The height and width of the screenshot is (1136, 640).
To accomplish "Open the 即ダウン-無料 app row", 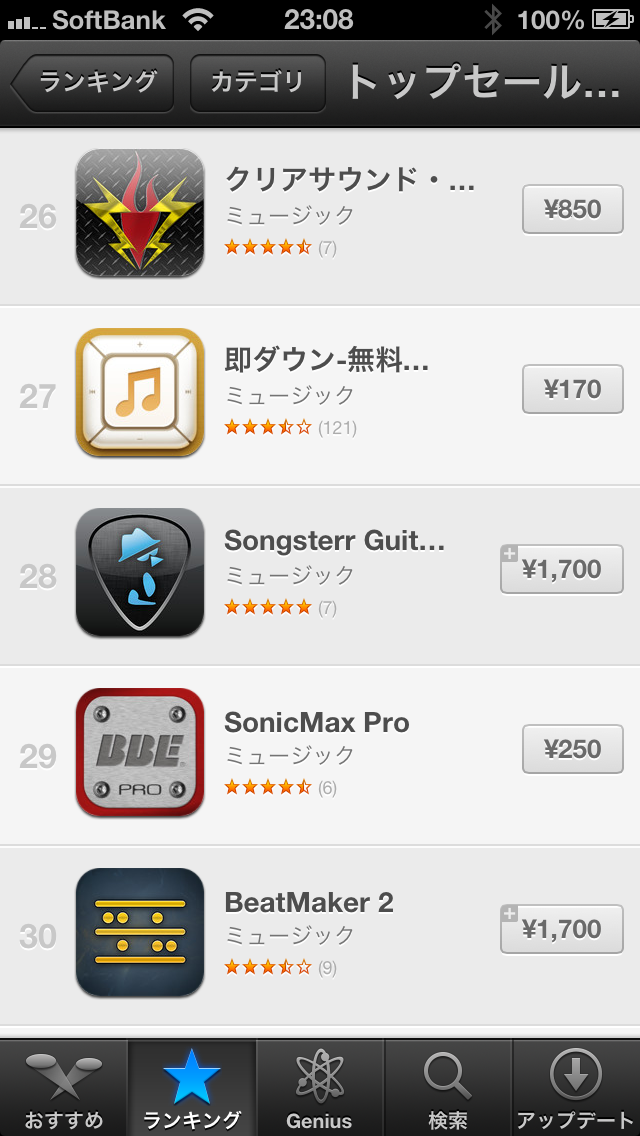I will [320, 396].
